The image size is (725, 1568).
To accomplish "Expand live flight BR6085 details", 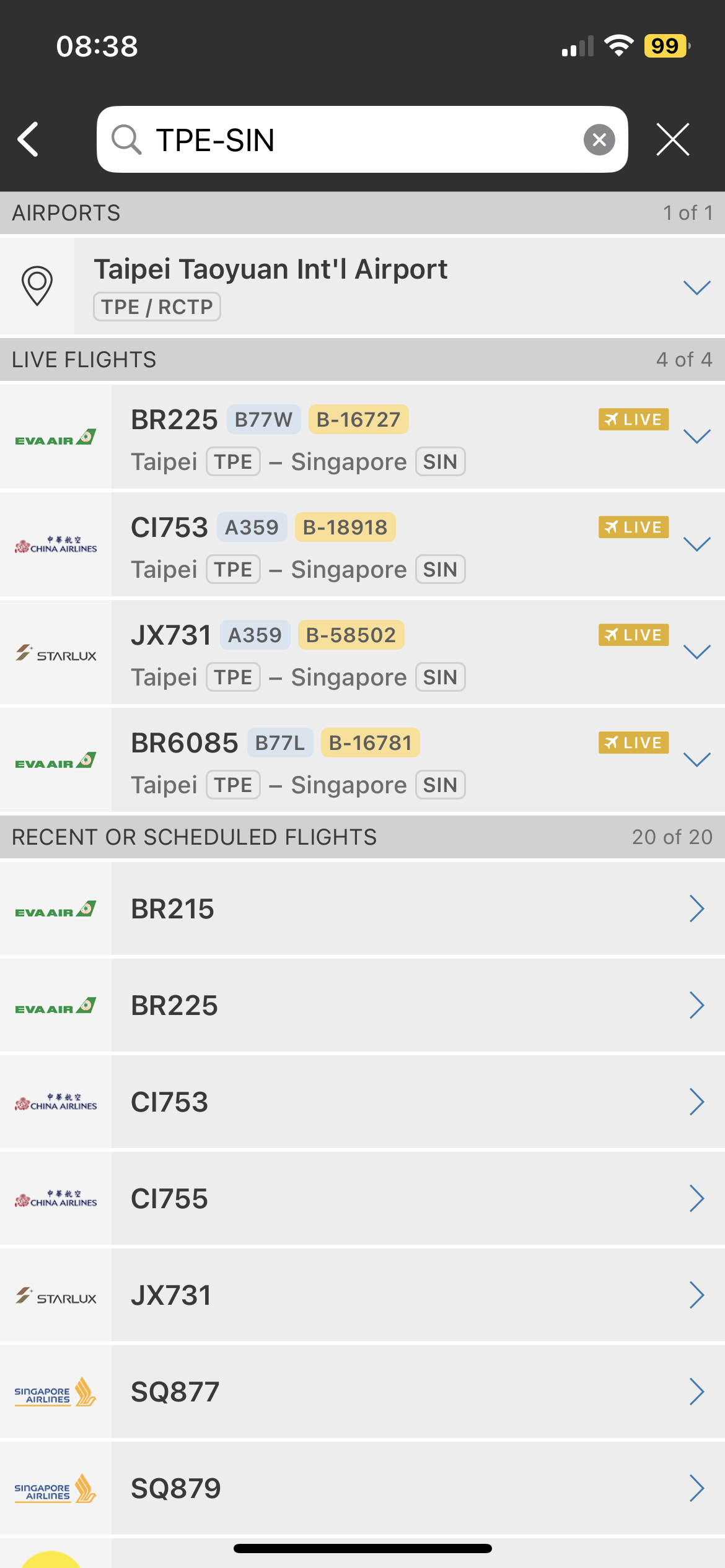I will 696,760.
